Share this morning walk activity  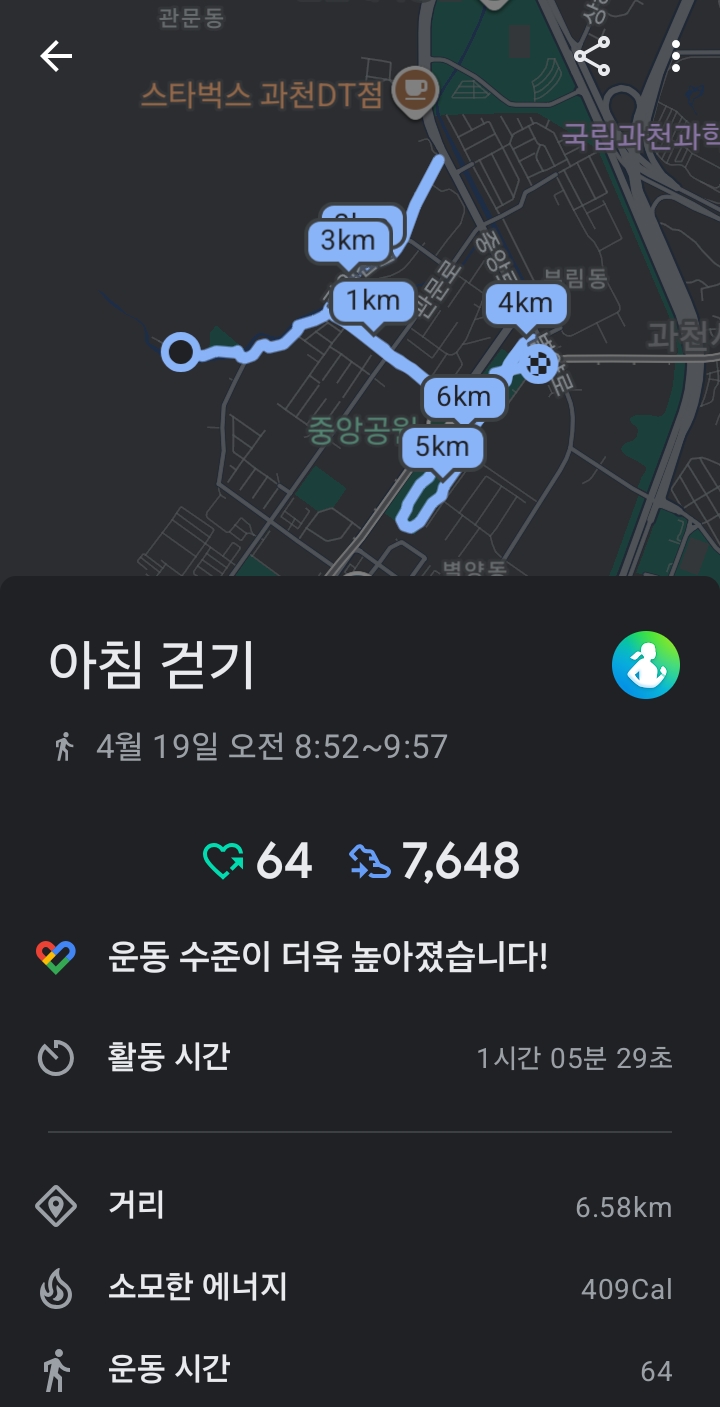pyautogui.click(x=592, y=57)
